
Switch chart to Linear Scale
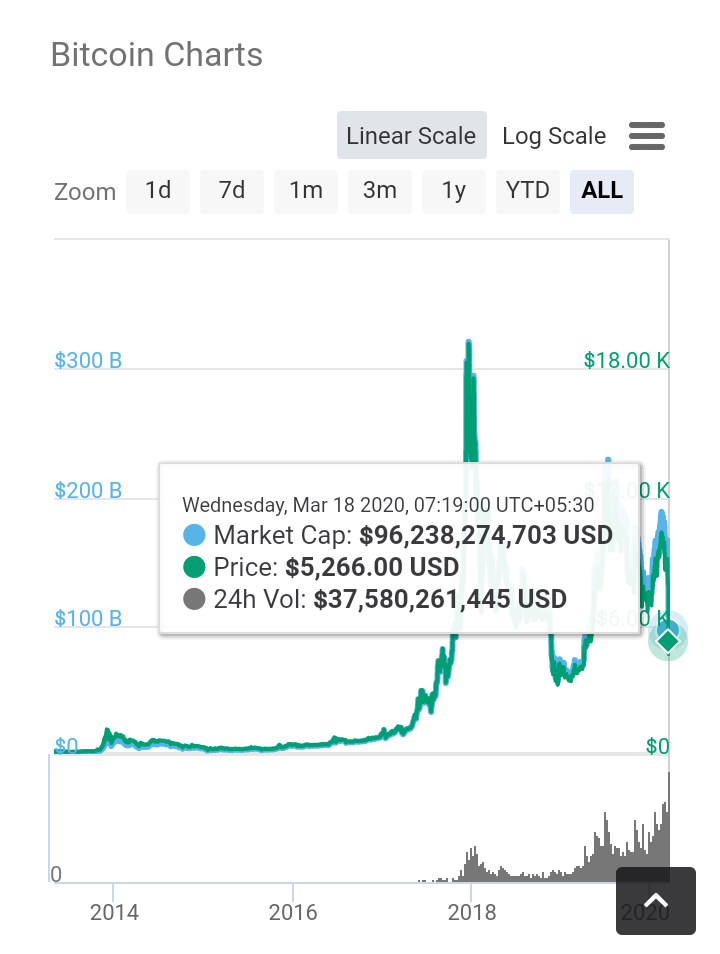tap(411, 136)
